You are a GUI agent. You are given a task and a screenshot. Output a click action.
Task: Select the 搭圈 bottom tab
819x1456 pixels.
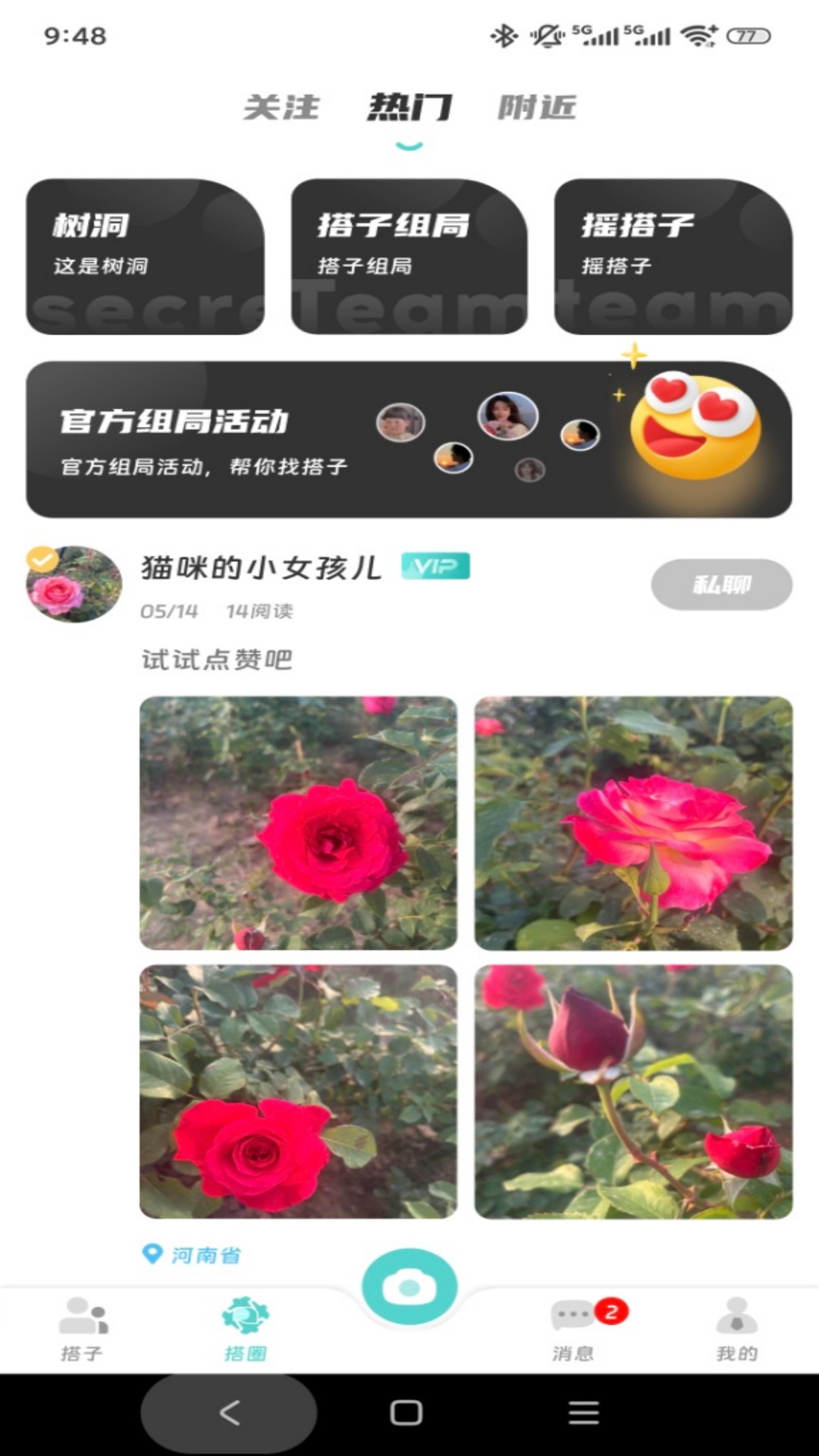tap(246, 1329)
